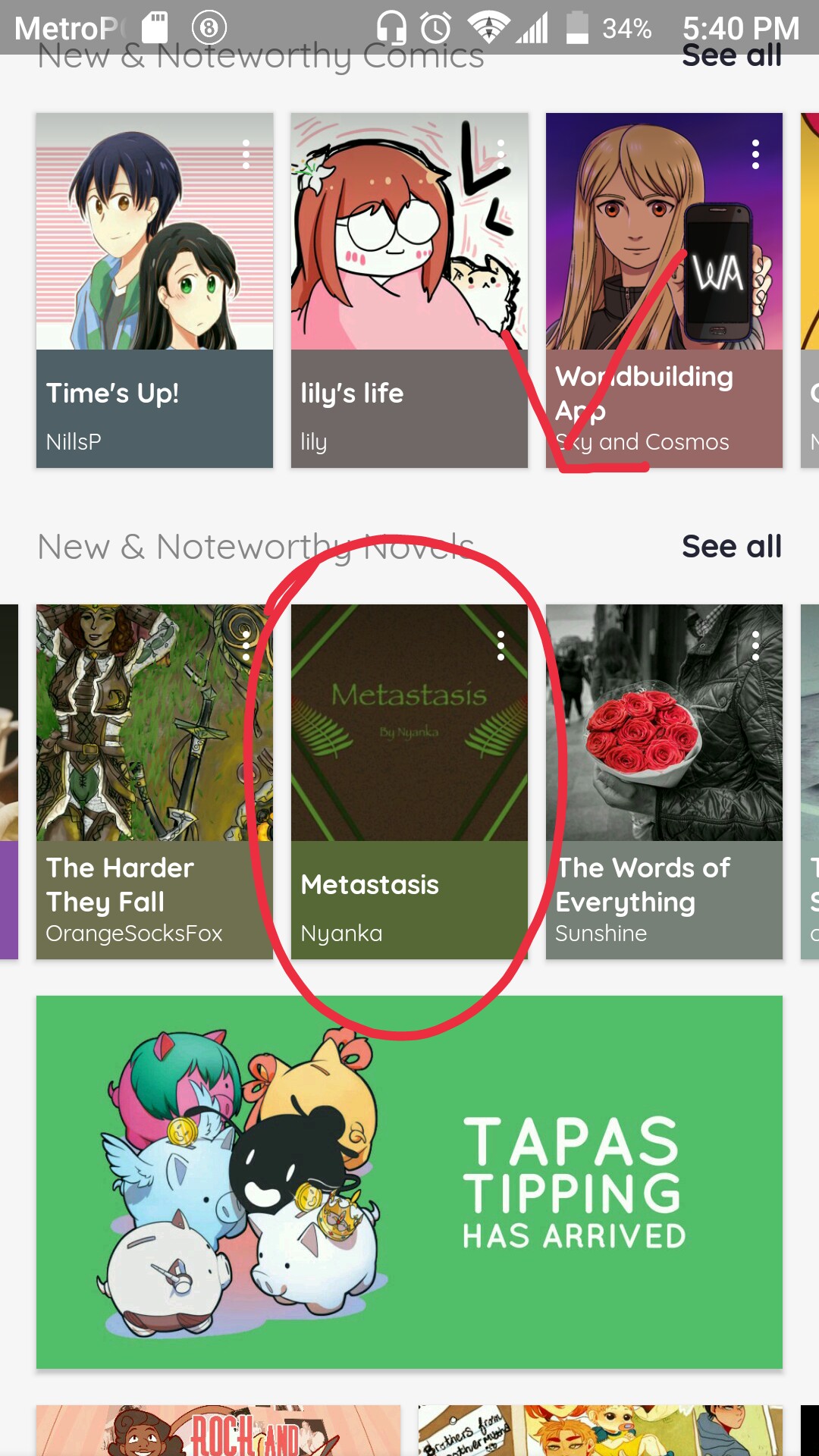Open the Metastasis novel by Nyanka
The width and height of the screenshot is (819, 1456).
pos(409,782)
